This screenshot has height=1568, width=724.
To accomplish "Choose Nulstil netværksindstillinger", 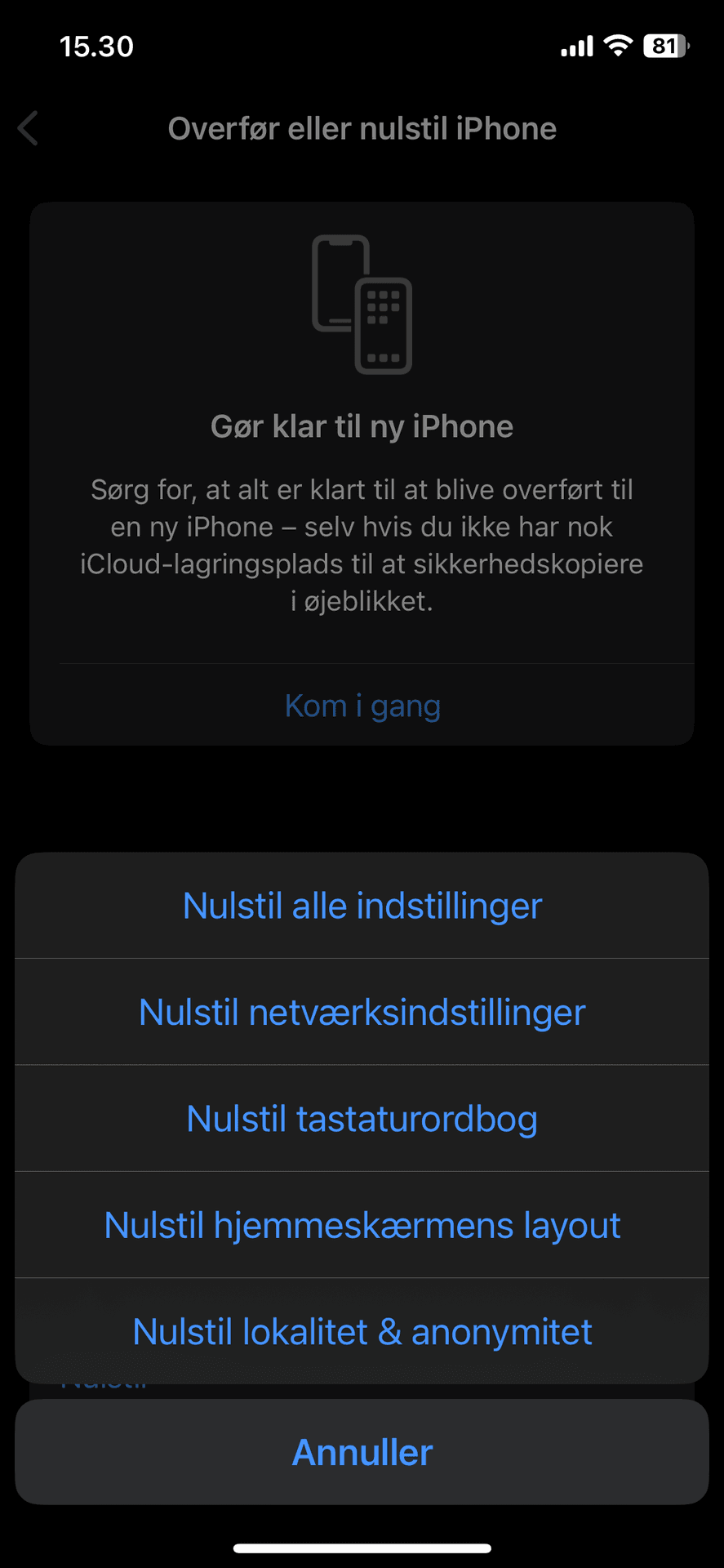I will click(x=362, y=1012).
